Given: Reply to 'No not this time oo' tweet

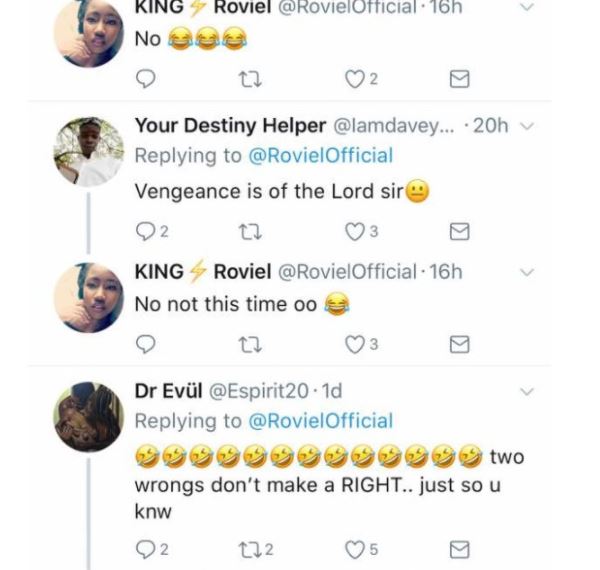Looking at the screenshot, I should point(144,344).
